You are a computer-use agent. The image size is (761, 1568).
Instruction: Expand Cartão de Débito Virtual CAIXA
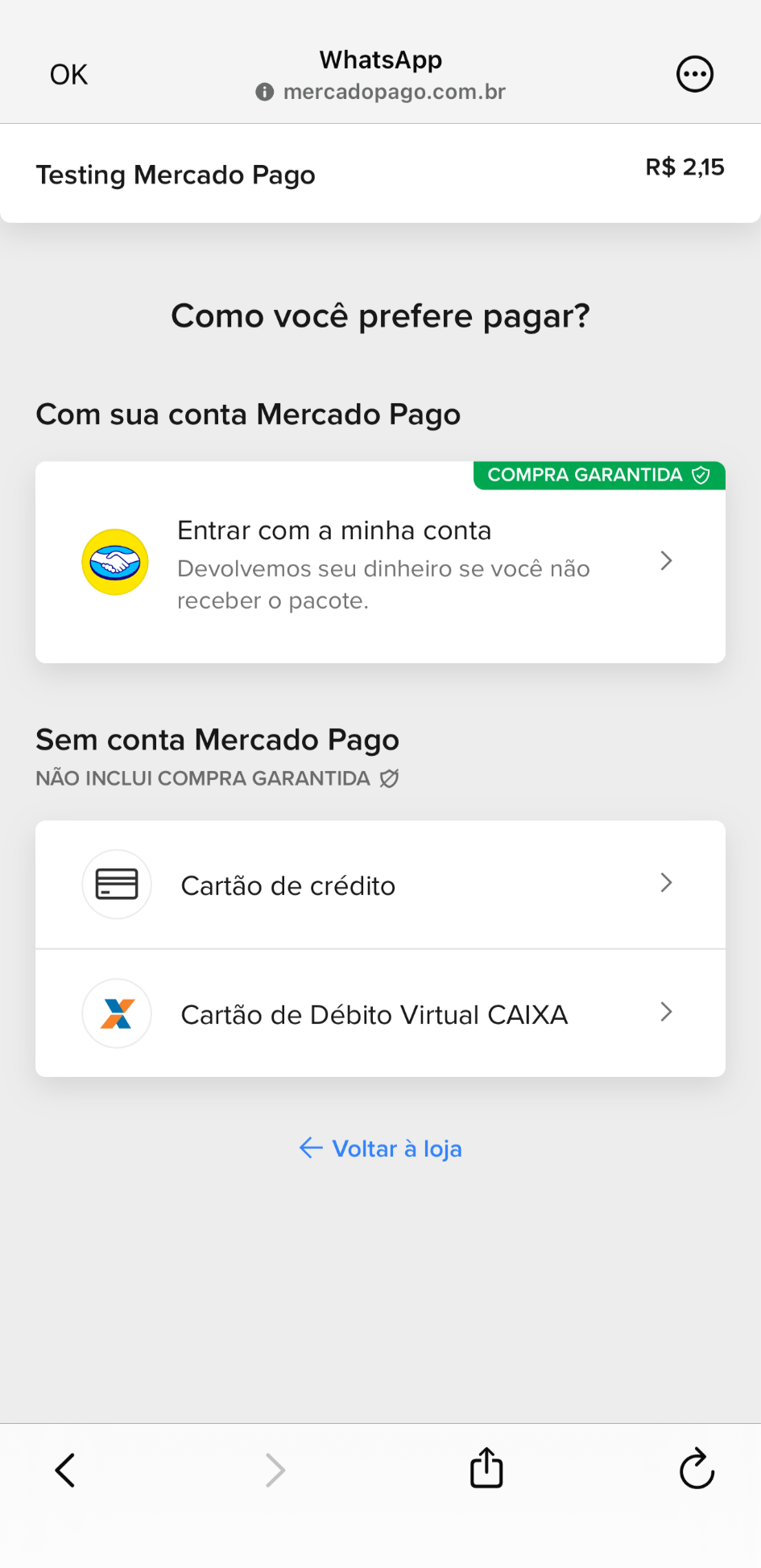click(380, 1013)
